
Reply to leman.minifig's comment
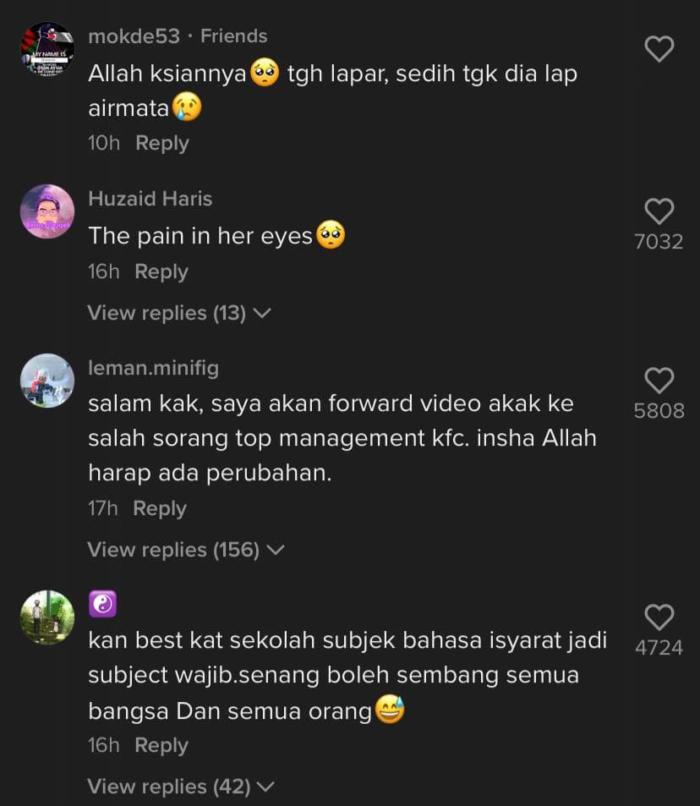[160, 508]
